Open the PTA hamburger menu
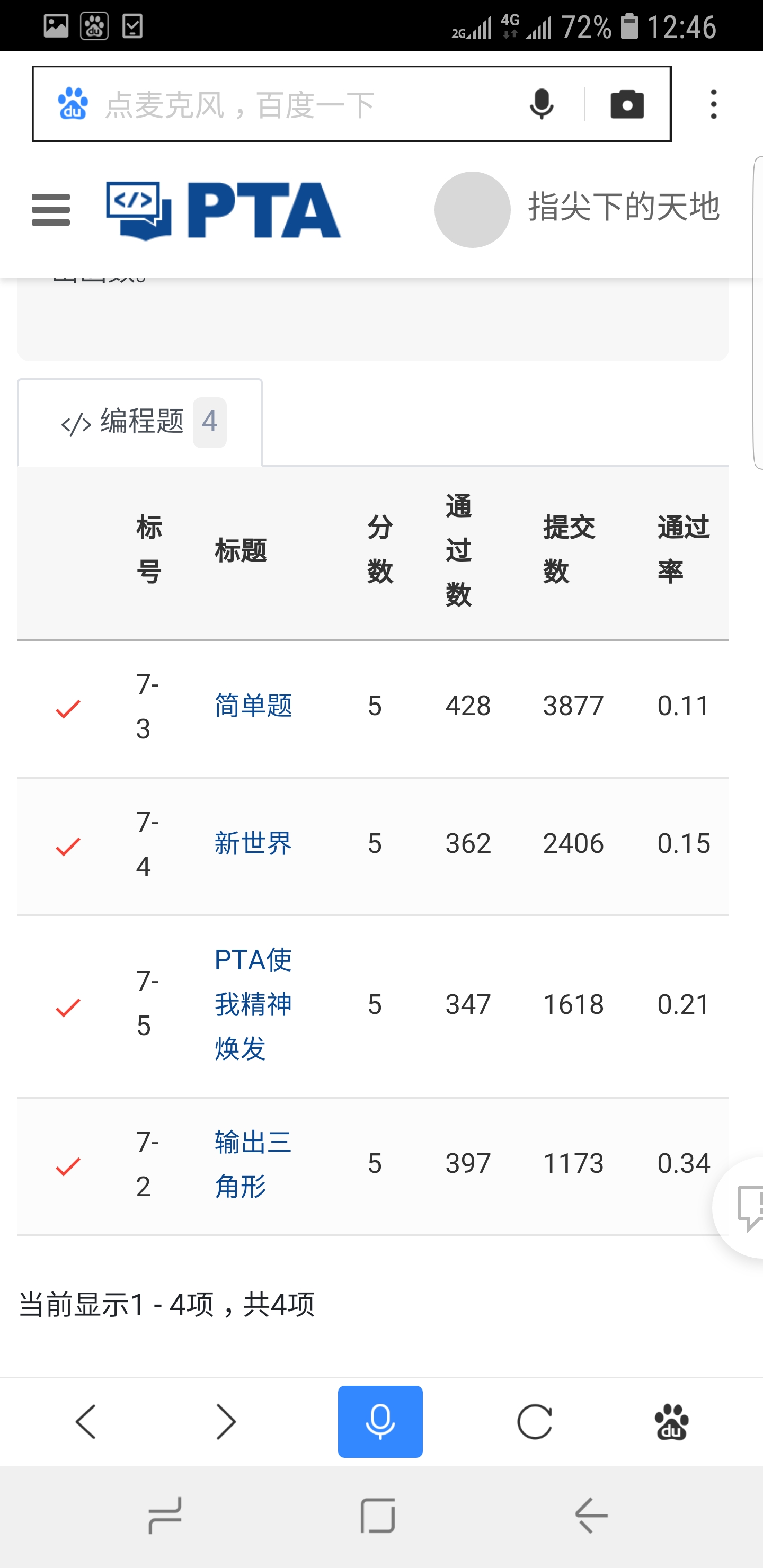763x1568 pixels. [50, 210]
